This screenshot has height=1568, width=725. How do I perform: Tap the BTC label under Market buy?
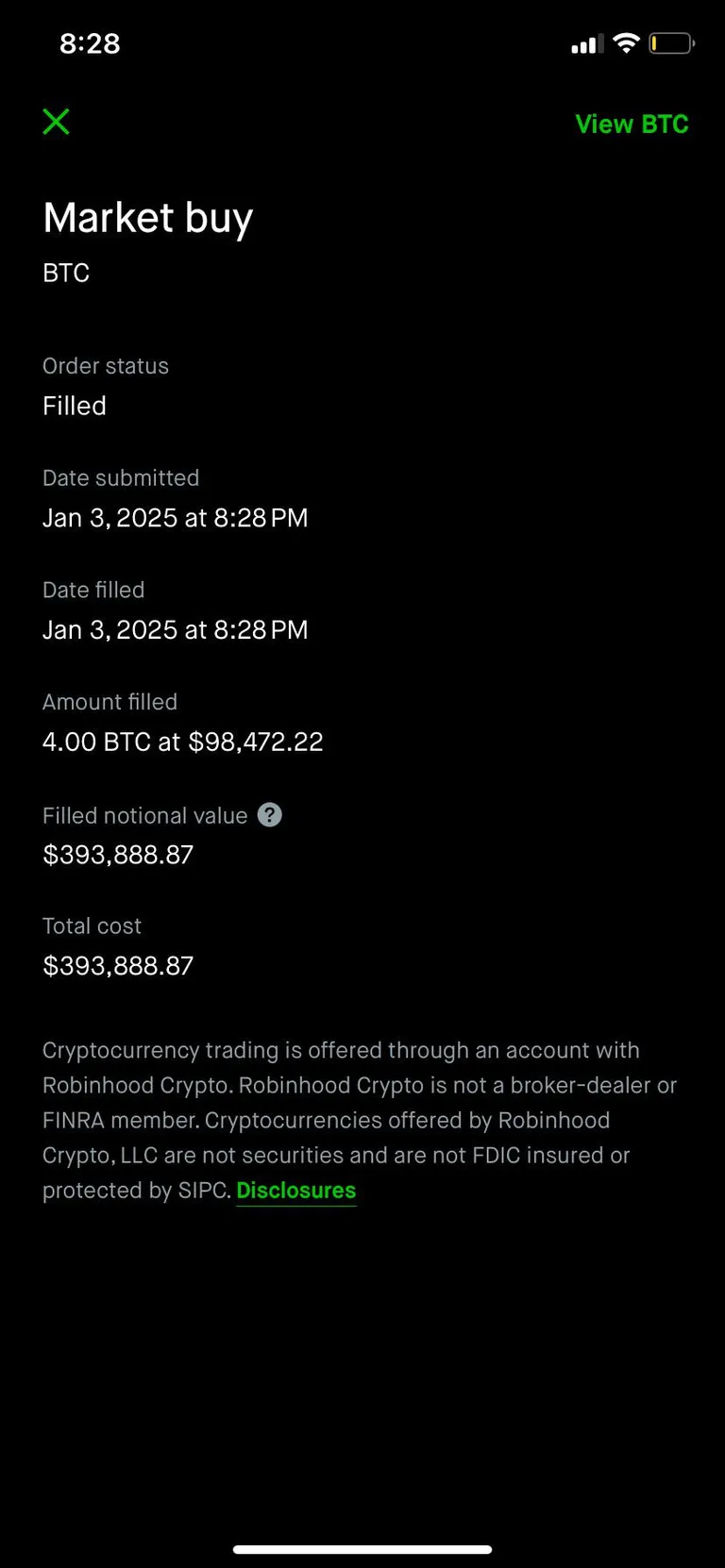coord(65,273)
